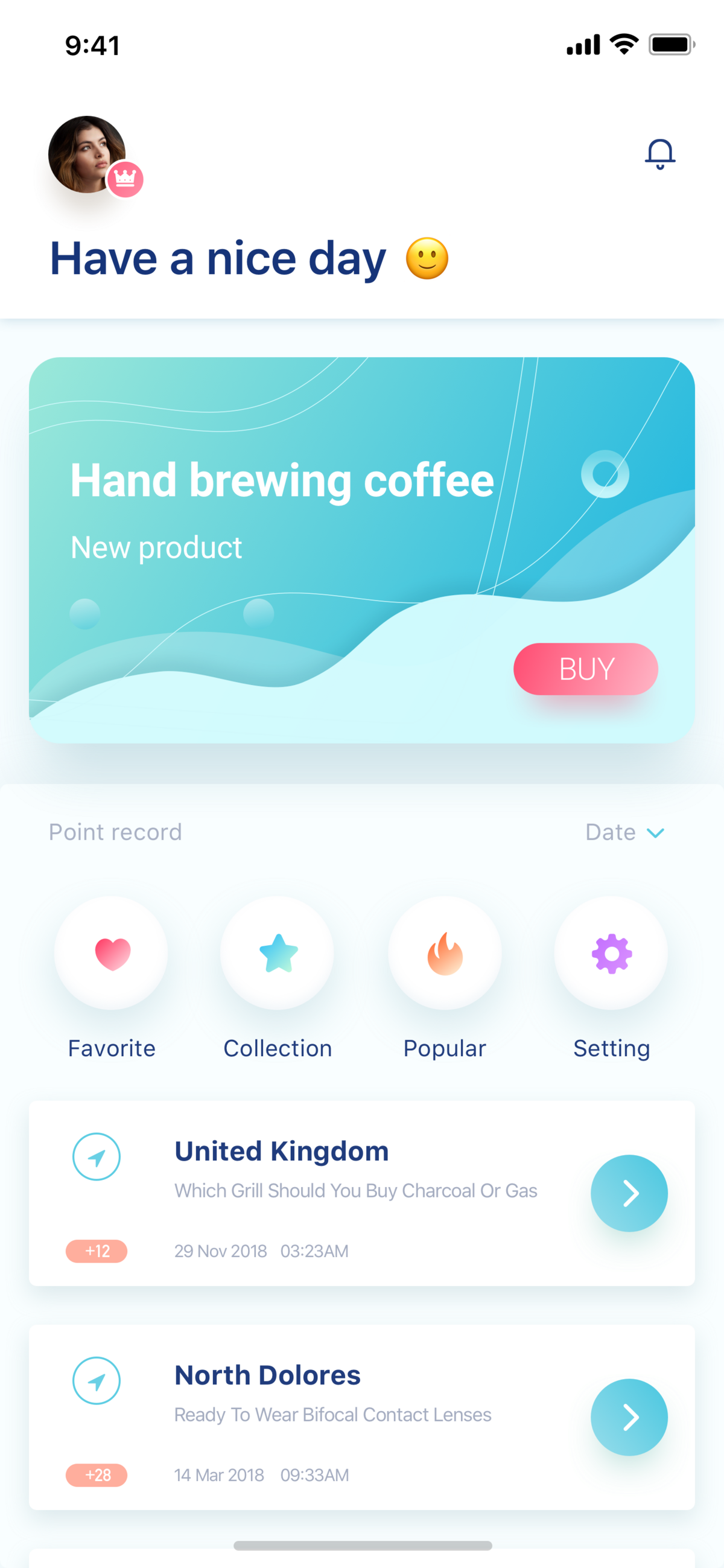Expand the Date sort dropdown

click(x=625, y=832)
